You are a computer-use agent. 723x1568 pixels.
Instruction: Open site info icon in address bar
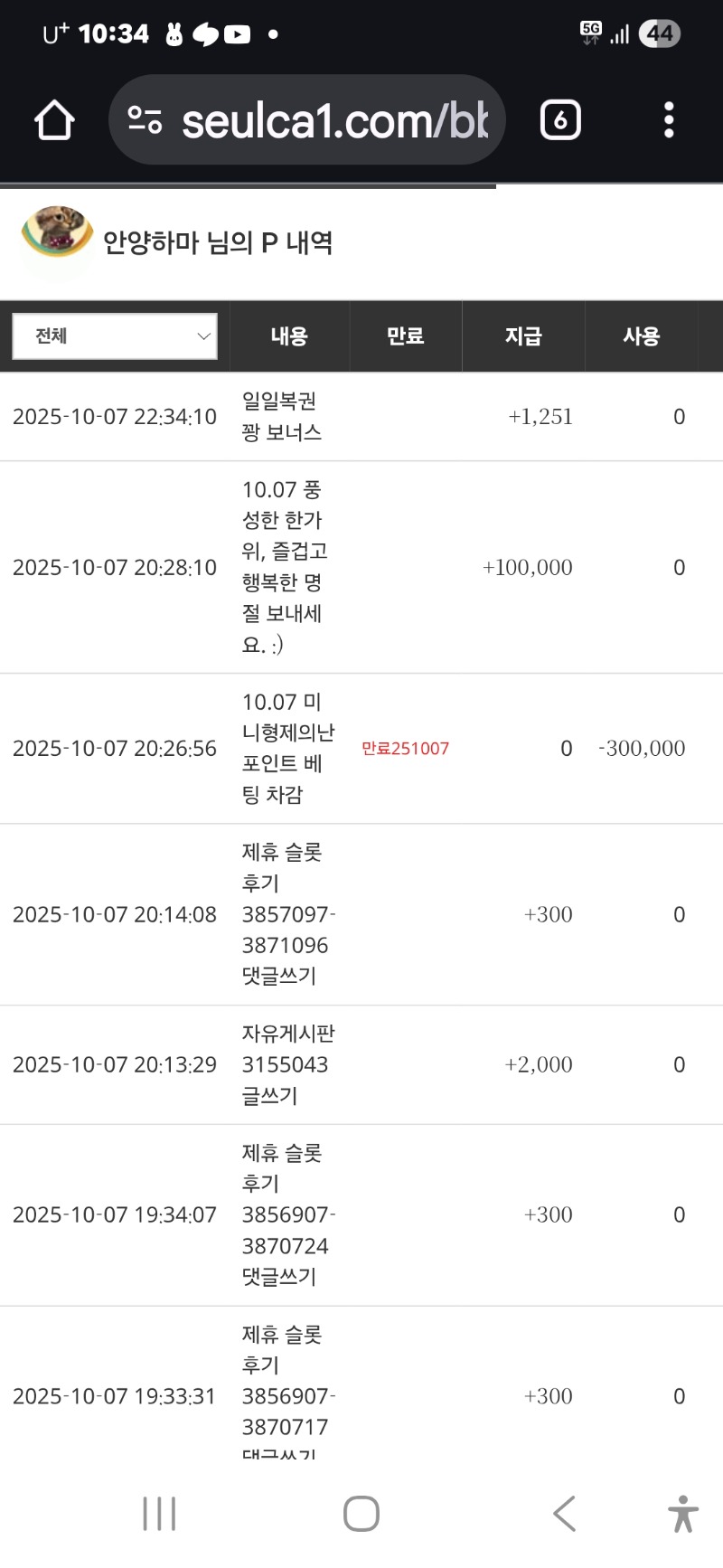pyautogui.click(x=145, y=120)
